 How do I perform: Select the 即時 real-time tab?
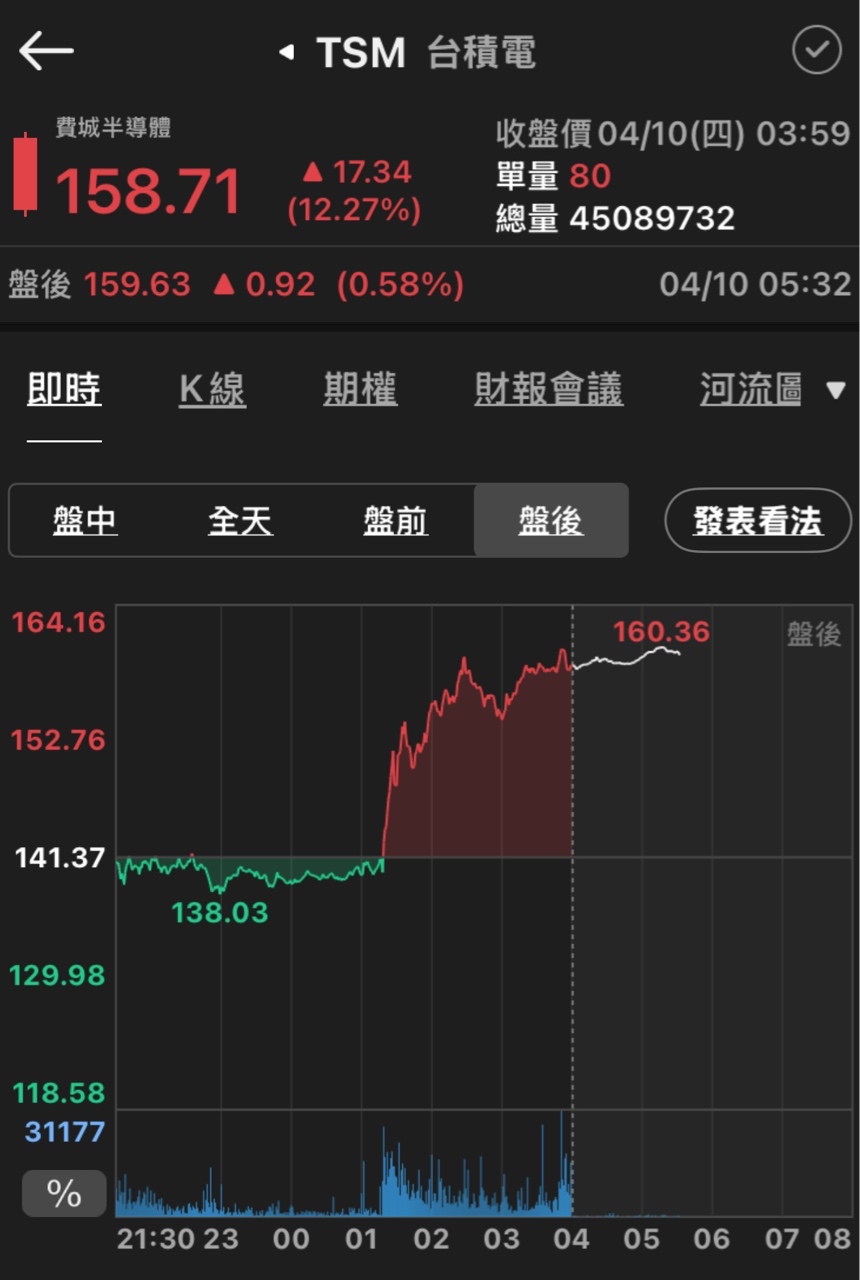(64, 390)
